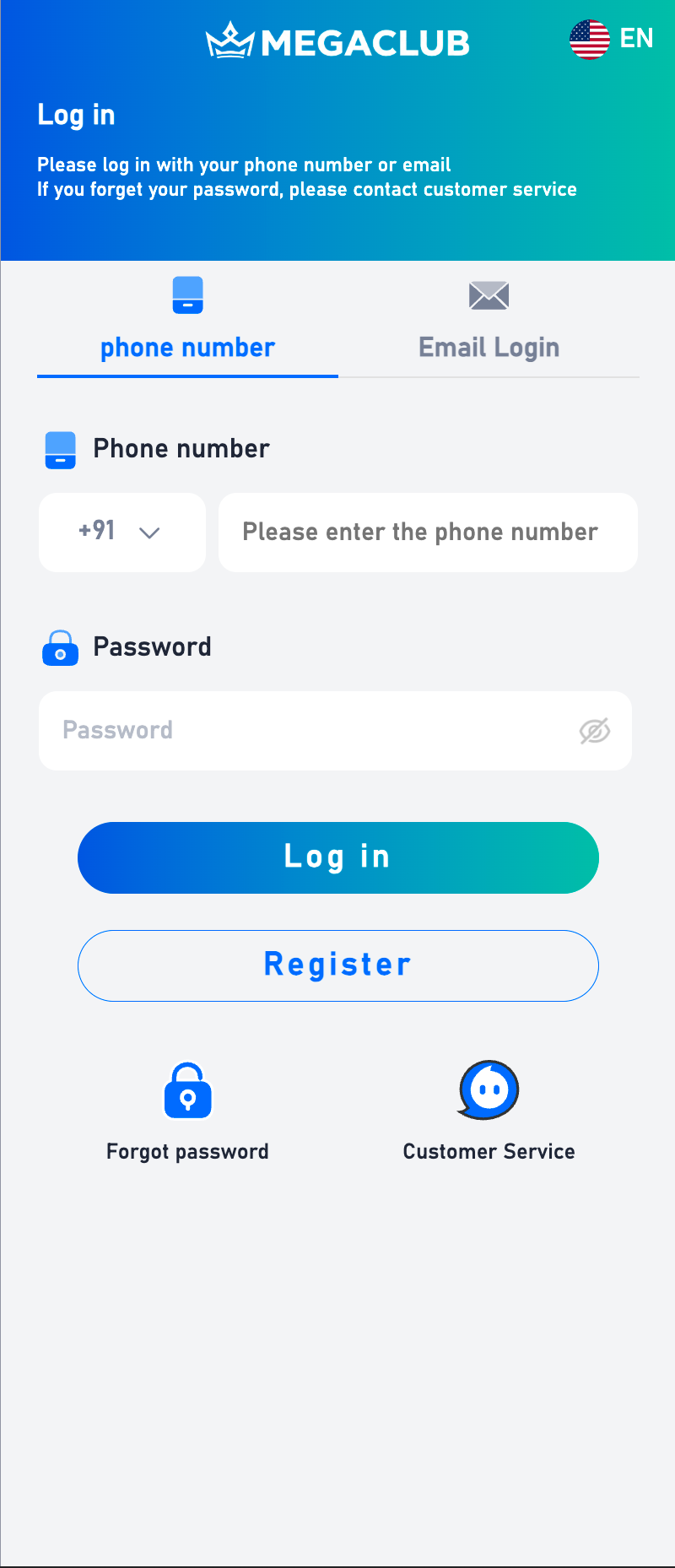675x1568 pixels.
Task: Toggle password visibility eye icon
Action: (594, 731)
